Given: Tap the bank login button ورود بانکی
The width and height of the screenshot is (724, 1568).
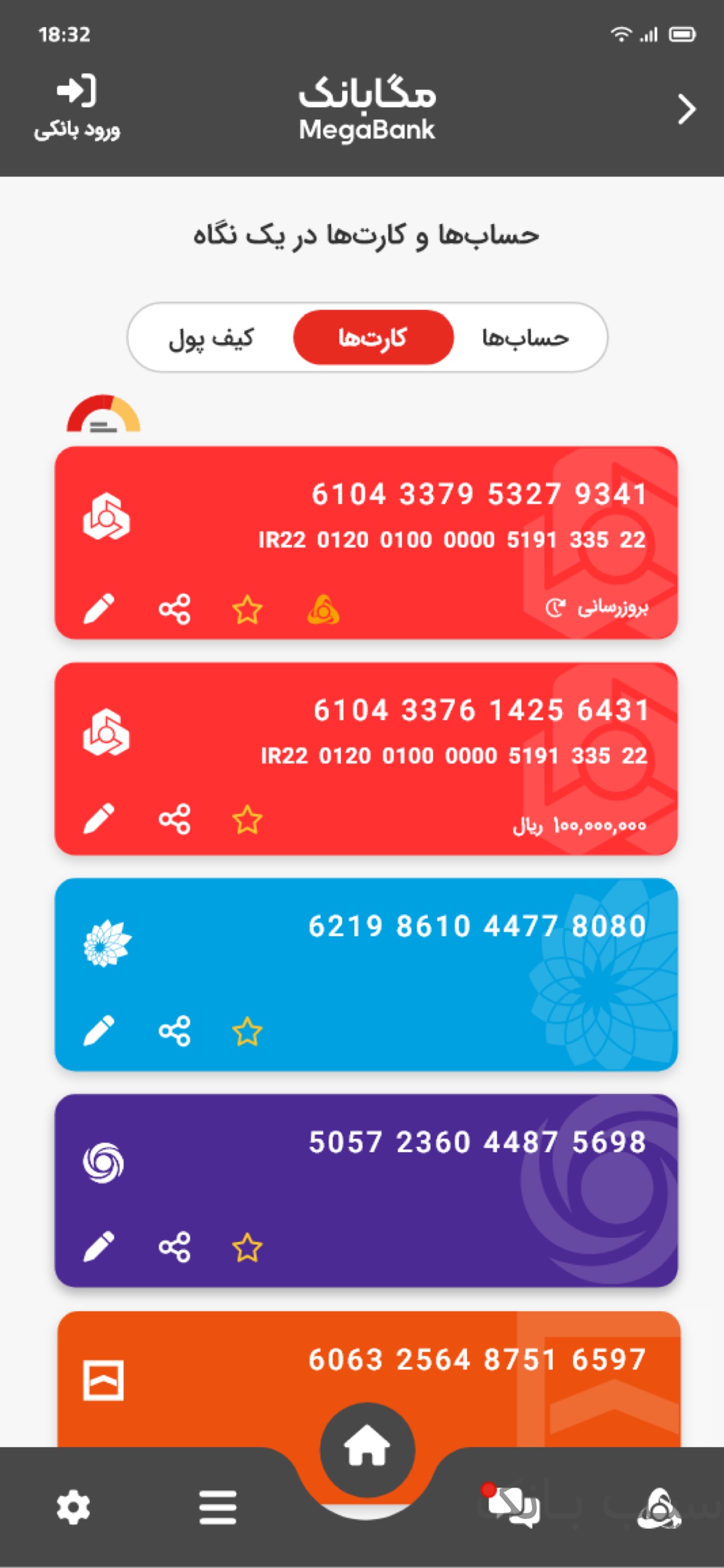Looking at the screenshot, I should tap(77, 108).
